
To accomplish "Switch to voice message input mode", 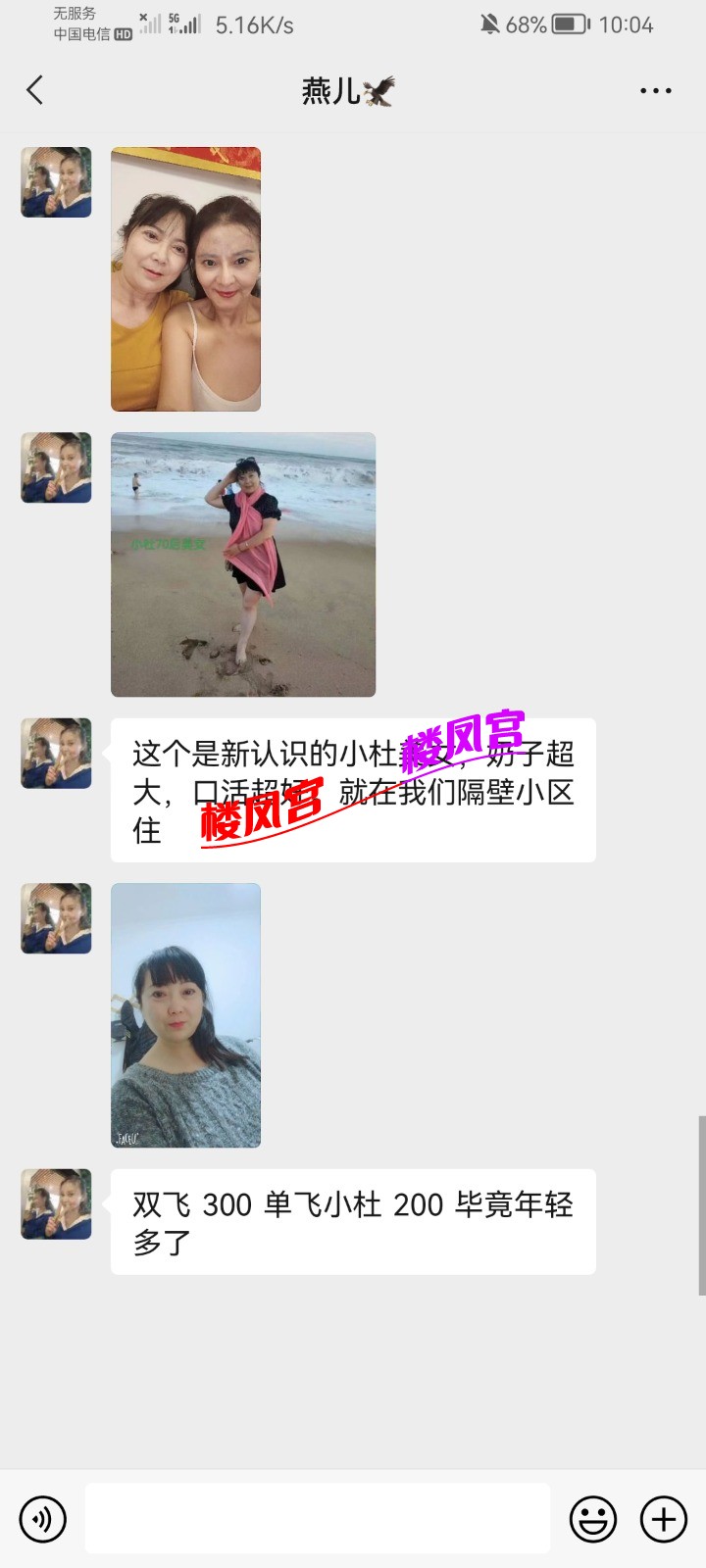I will point(41,1518).
